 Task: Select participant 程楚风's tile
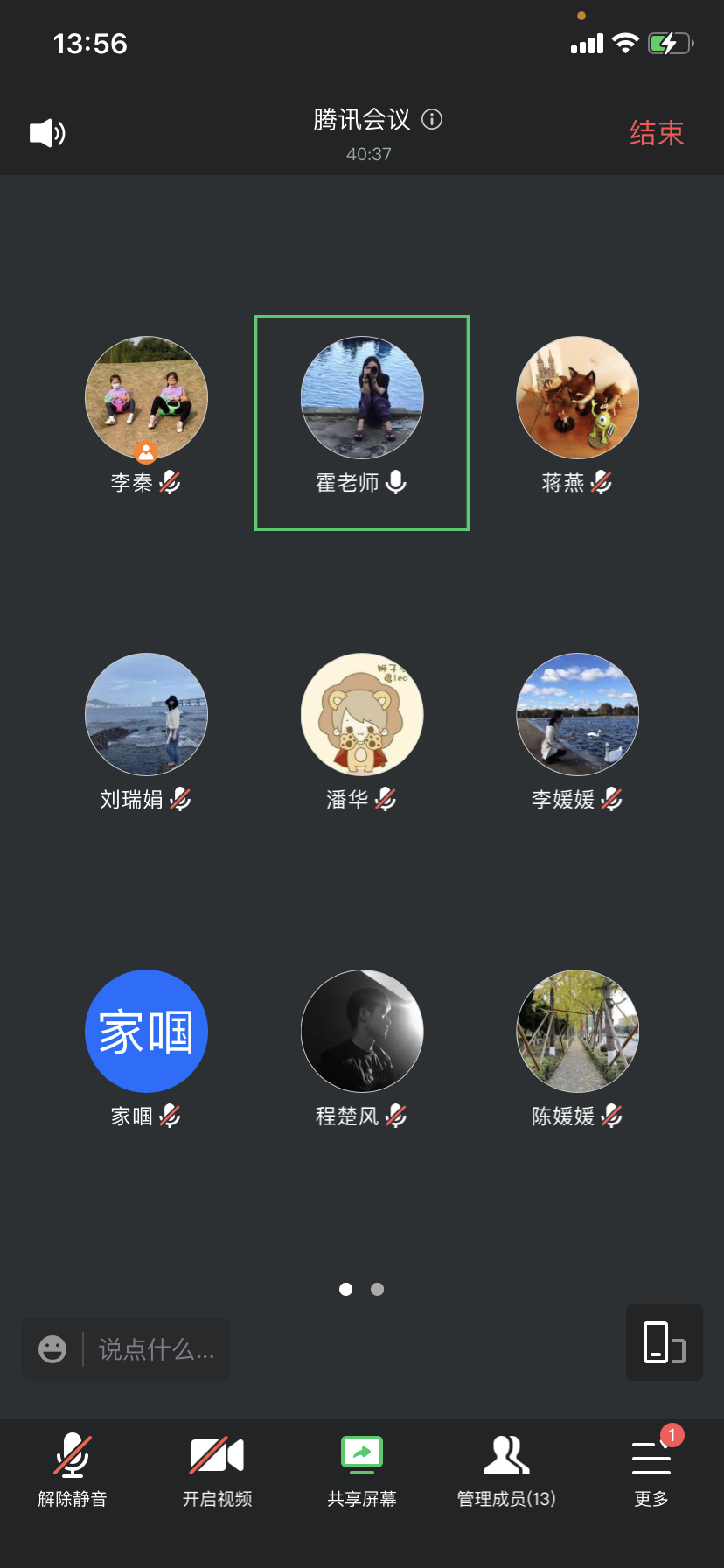(x=362, y=1032)
